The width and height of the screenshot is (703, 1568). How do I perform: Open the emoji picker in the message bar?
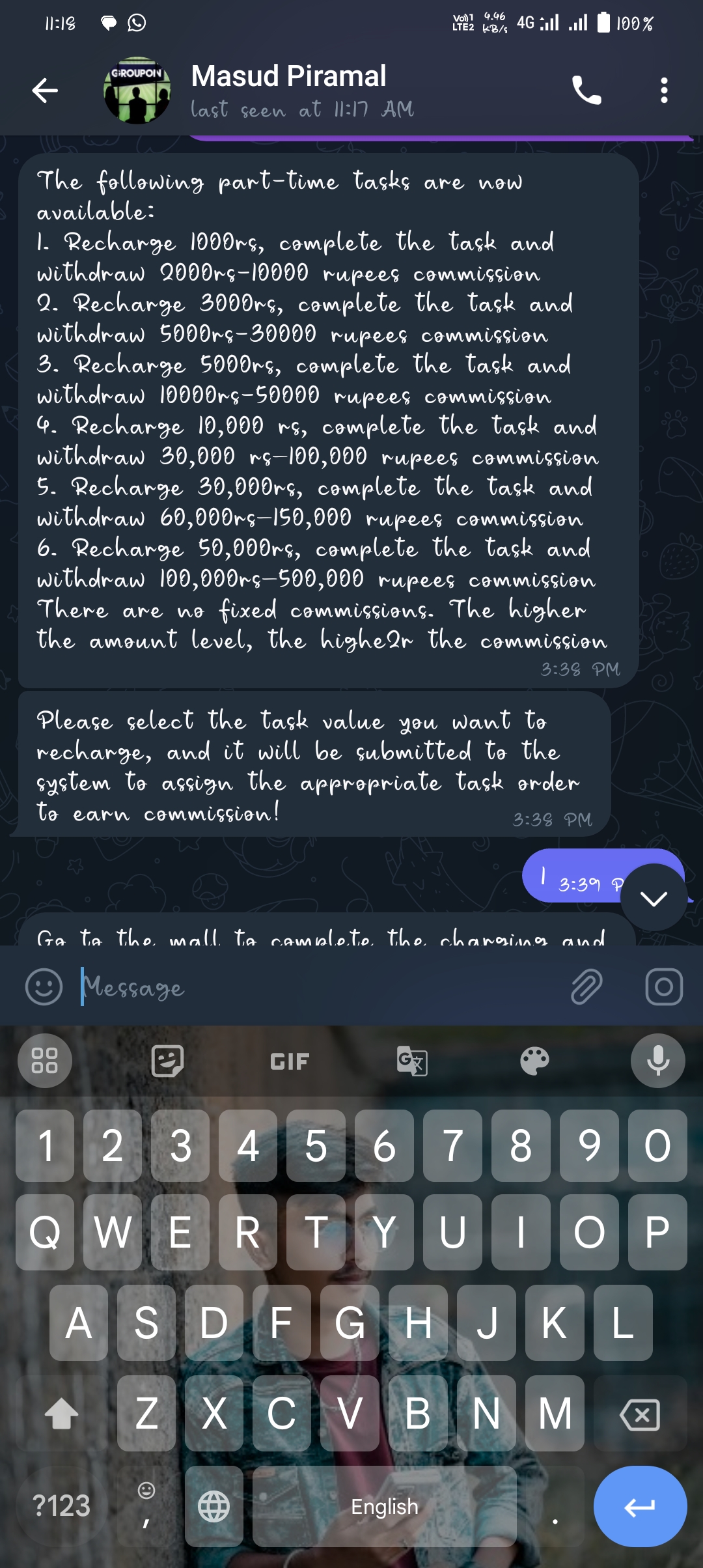[44, 987]
